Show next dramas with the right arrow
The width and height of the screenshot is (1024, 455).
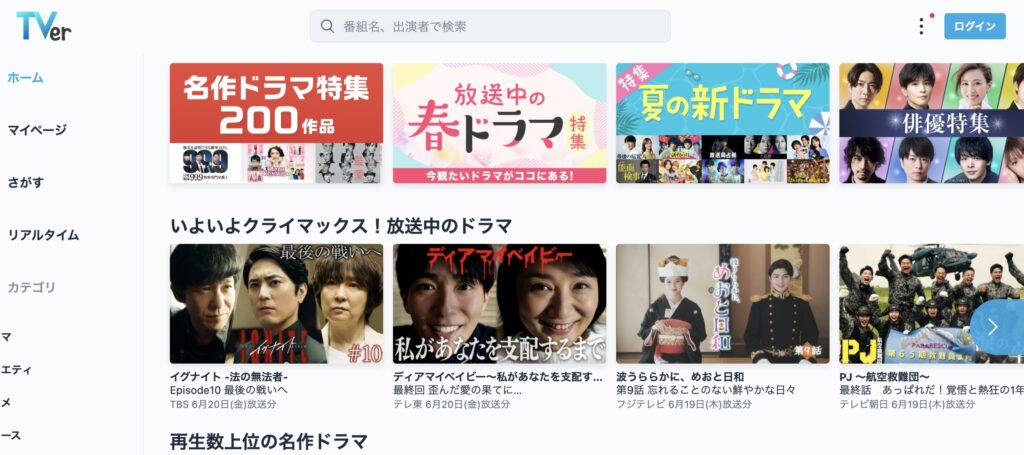(992, 327)
